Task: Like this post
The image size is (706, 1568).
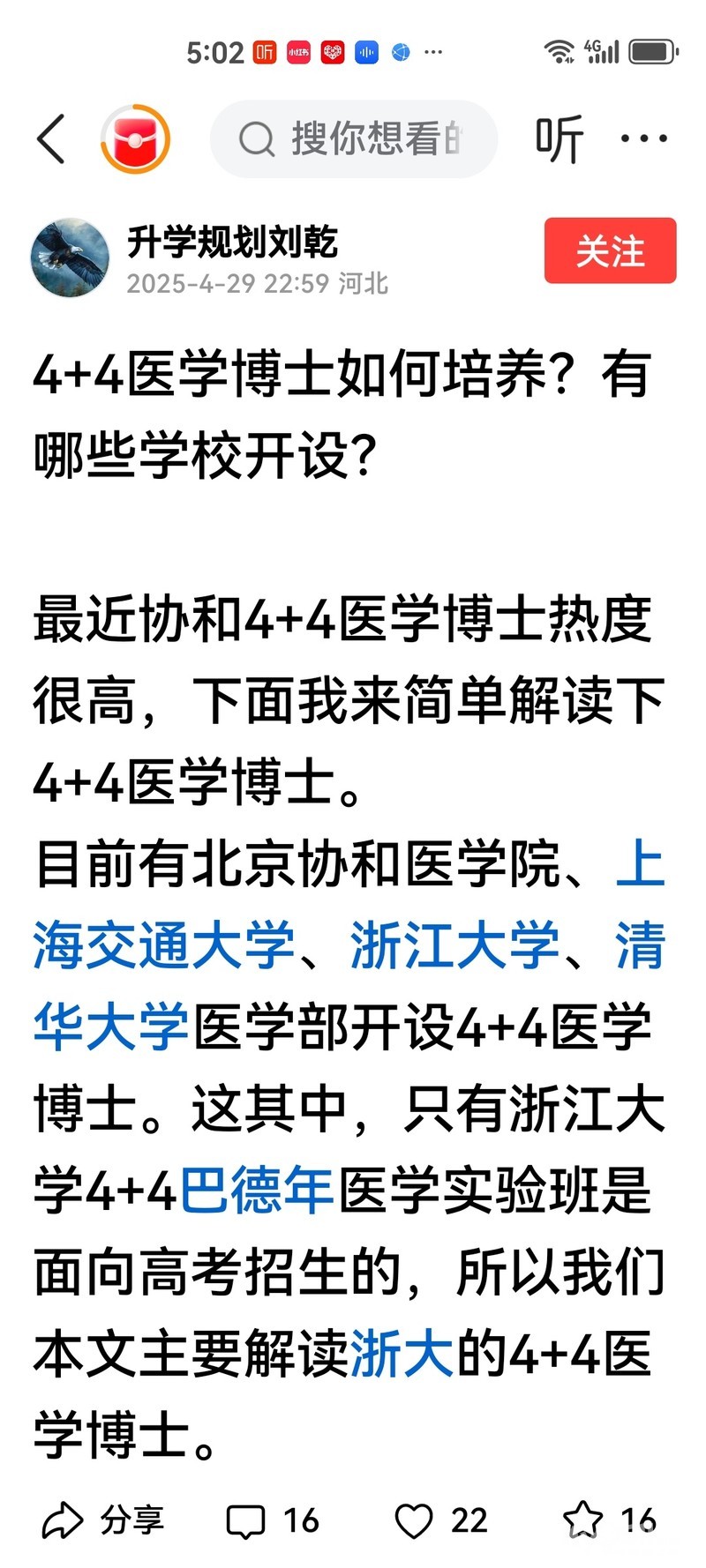Action: click(440, 1519)
